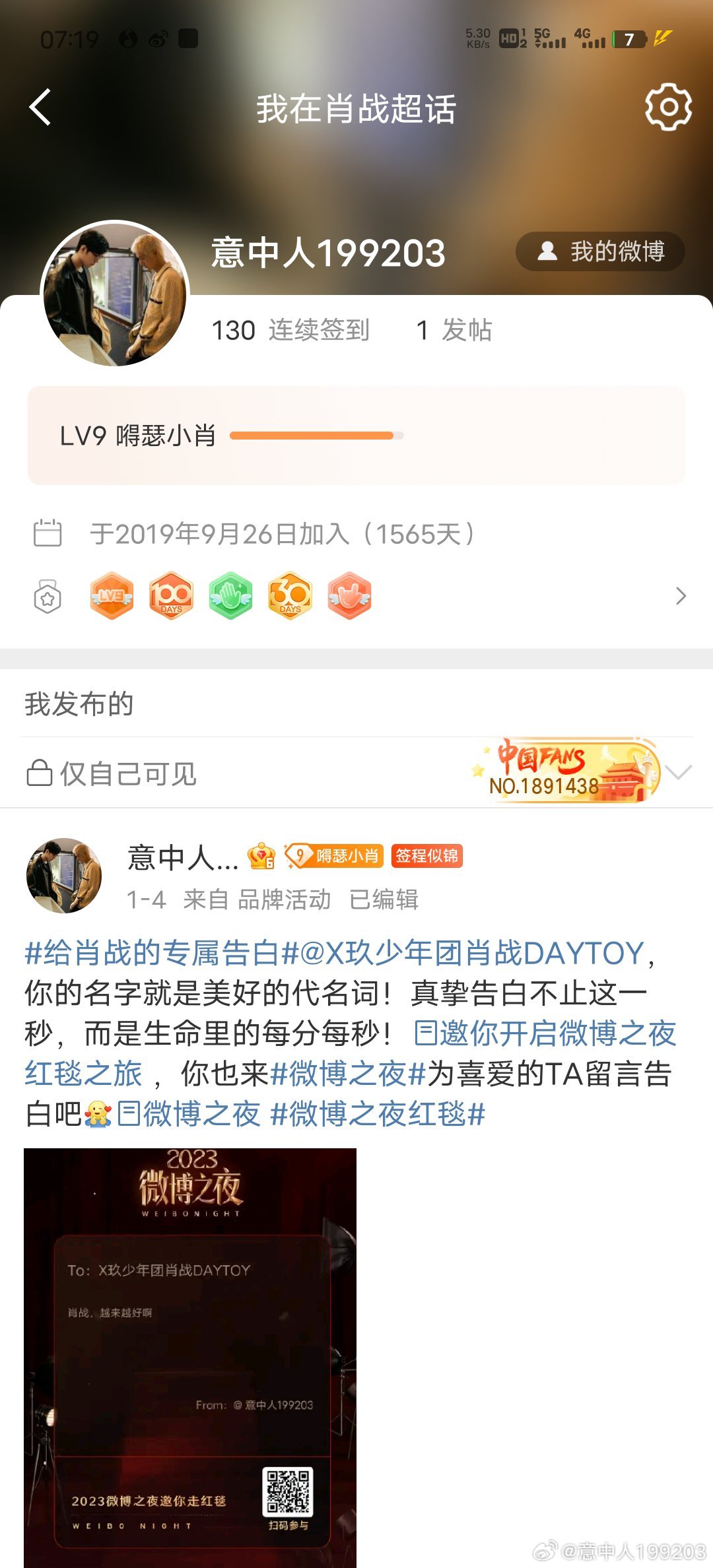Open the 签程似锦 badge
The height and width of the screenshot is (1568, 713).
(x=426, y=856)
